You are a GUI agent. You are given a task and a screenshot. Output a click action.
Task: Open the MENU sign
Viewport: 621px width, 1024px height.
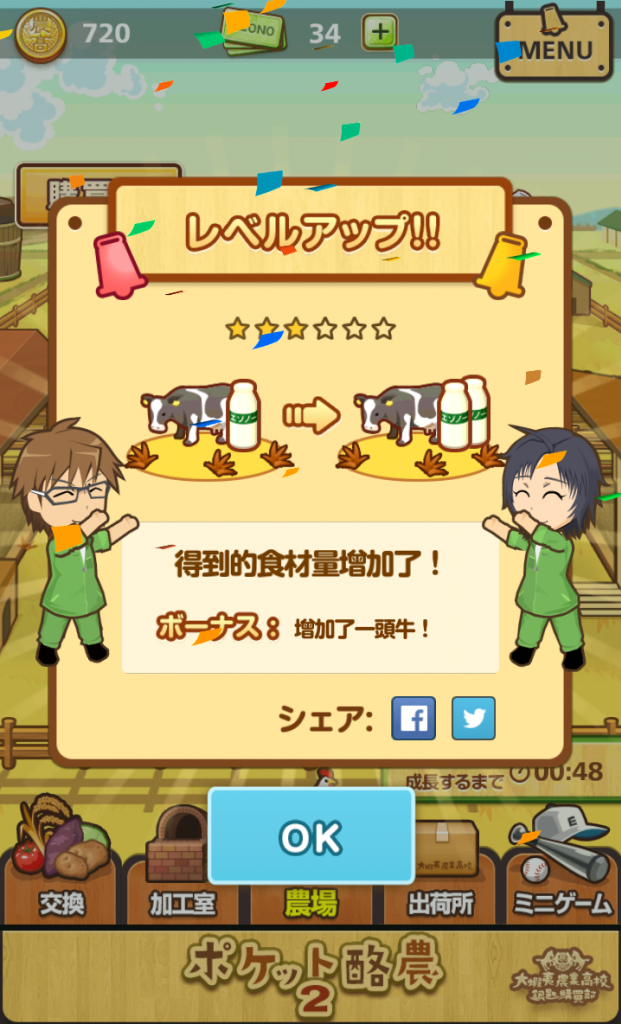pos(553,47)
